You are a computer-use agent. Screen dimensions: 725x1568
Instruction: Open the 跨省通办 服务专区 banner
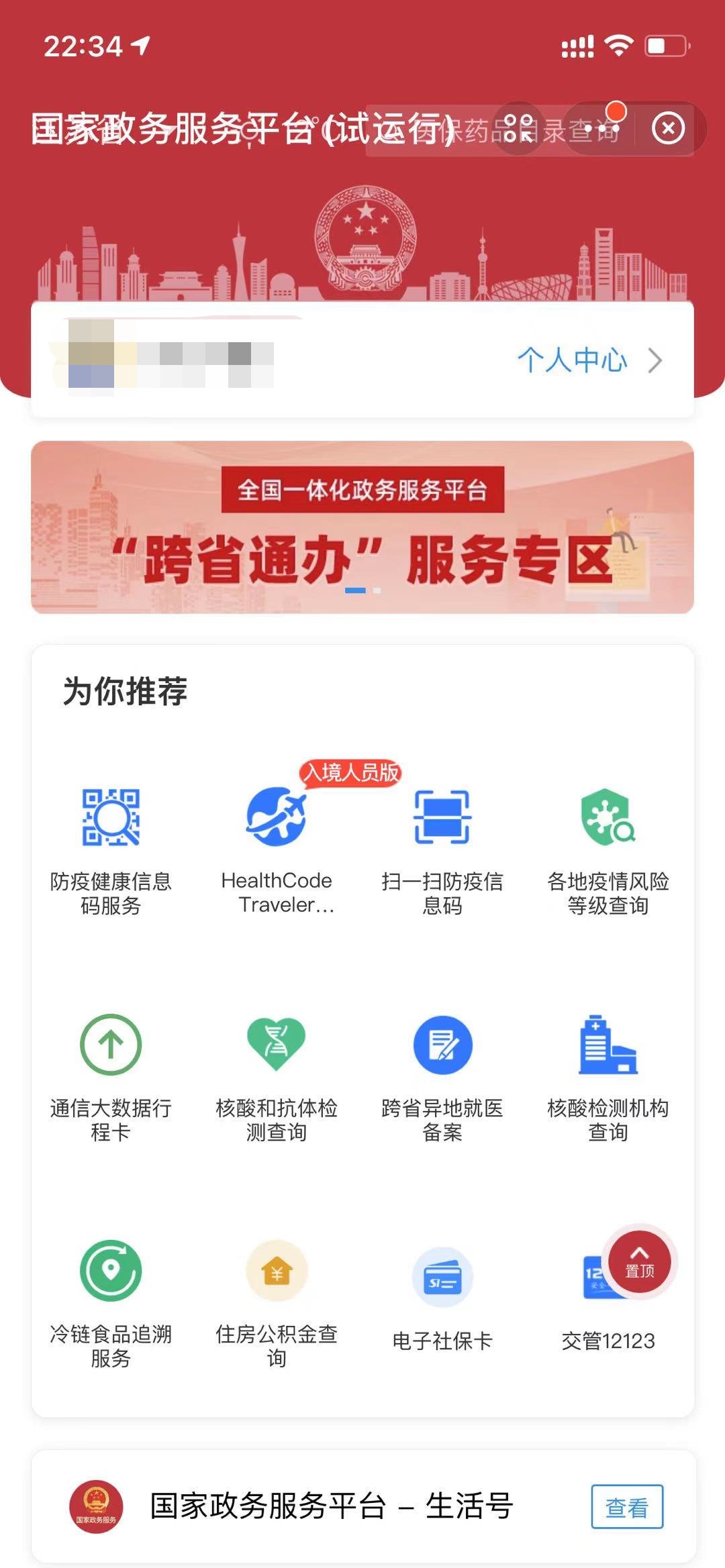tap(362, 527)
